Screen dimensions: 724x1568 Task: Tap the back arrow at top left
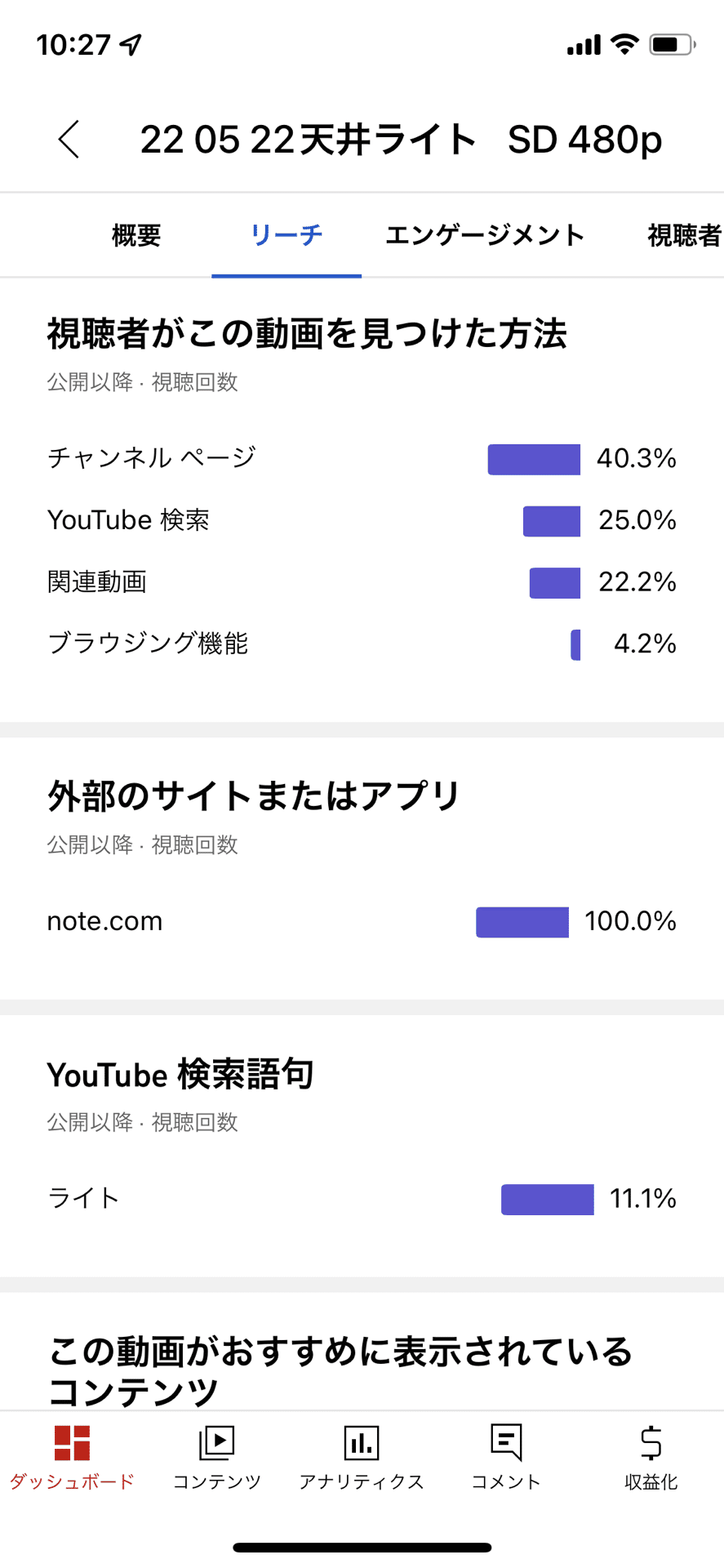coord(69,139)
